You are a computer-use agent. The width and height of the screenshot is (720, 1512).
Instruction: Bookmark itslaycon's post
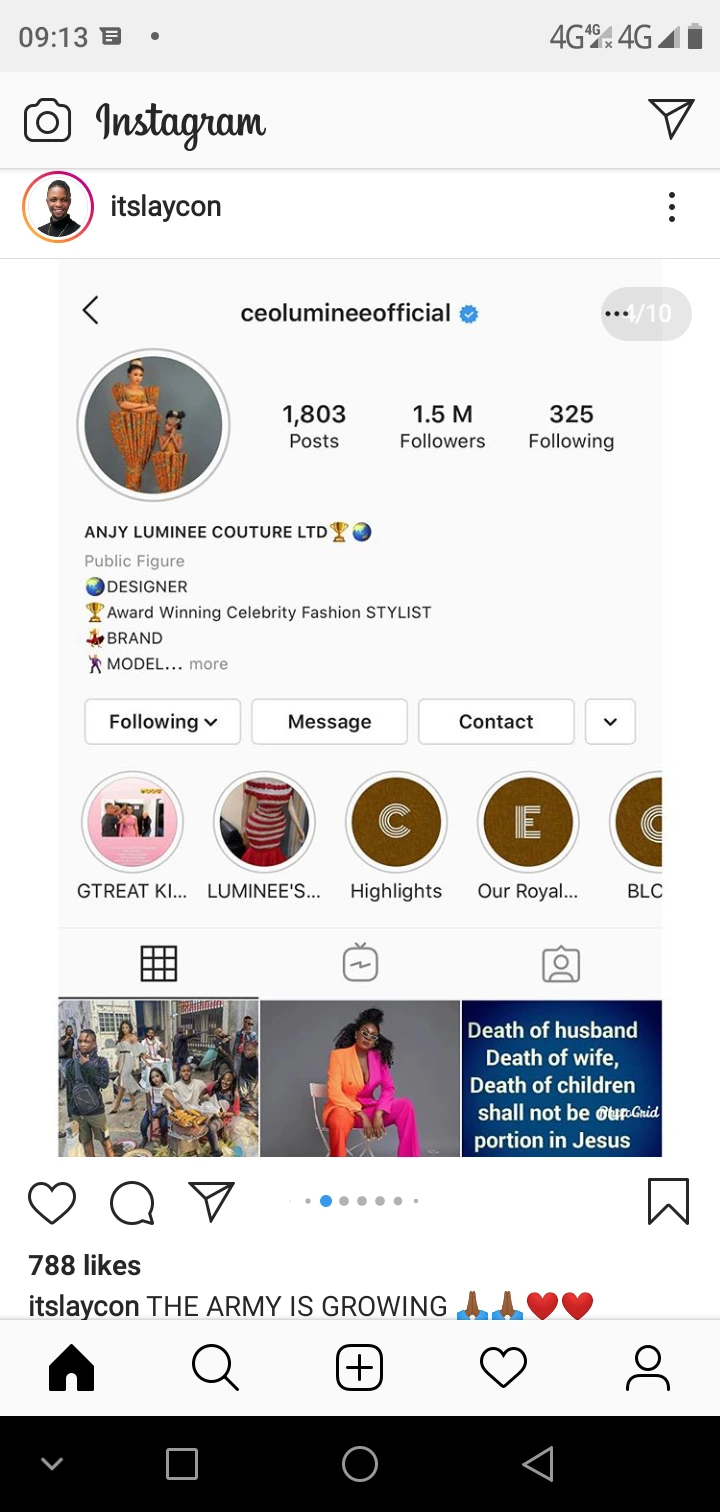click(668, 1201)
